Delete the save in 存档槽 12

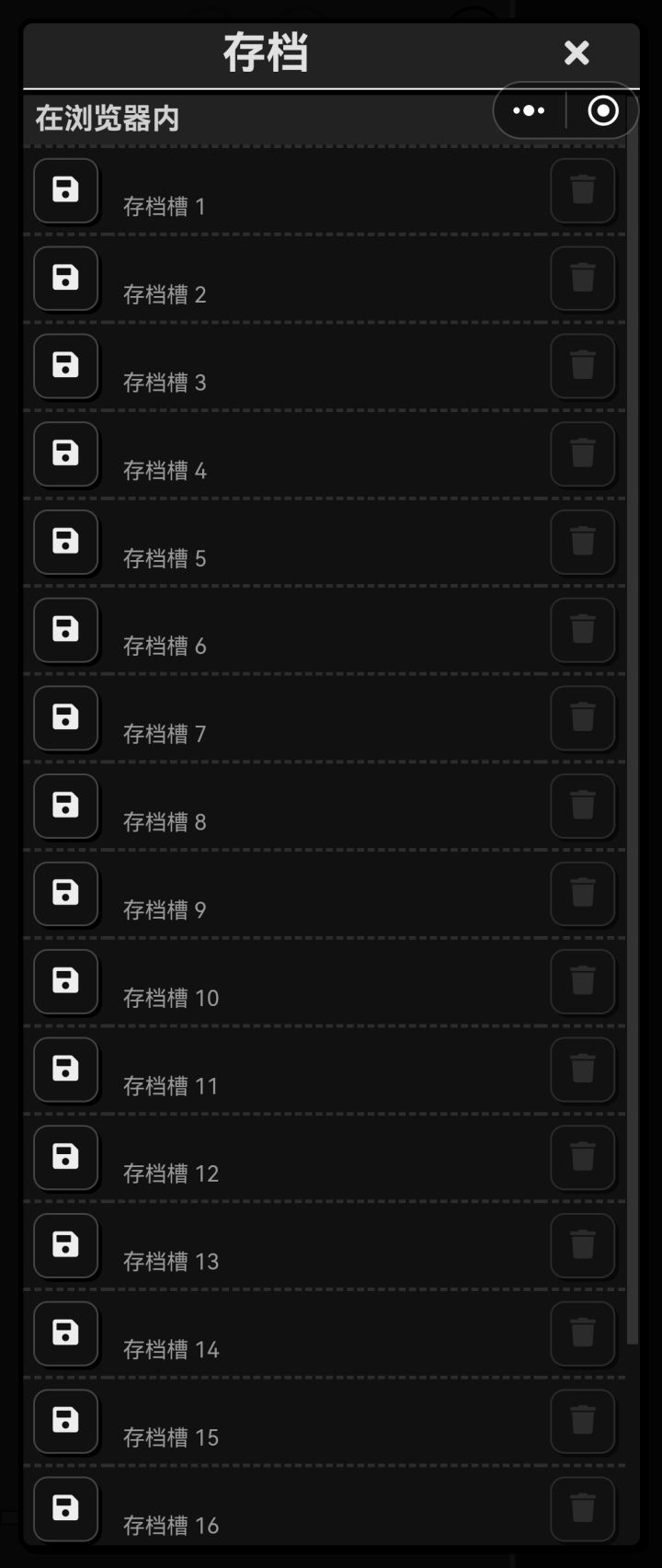click(582, 1157)
